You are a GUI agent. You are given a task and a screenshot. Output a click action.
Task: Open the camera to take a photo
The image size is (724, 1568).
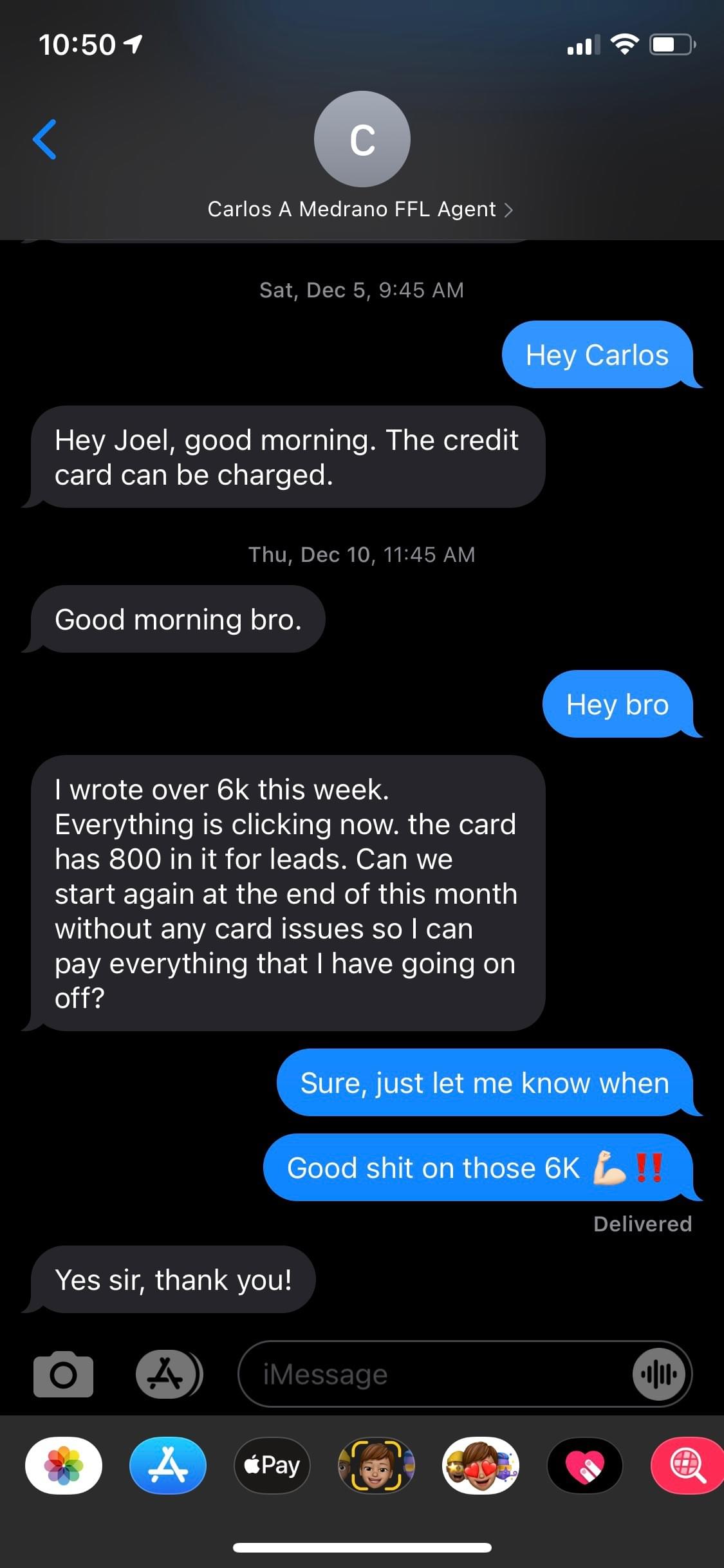[x=63, y=1374]
